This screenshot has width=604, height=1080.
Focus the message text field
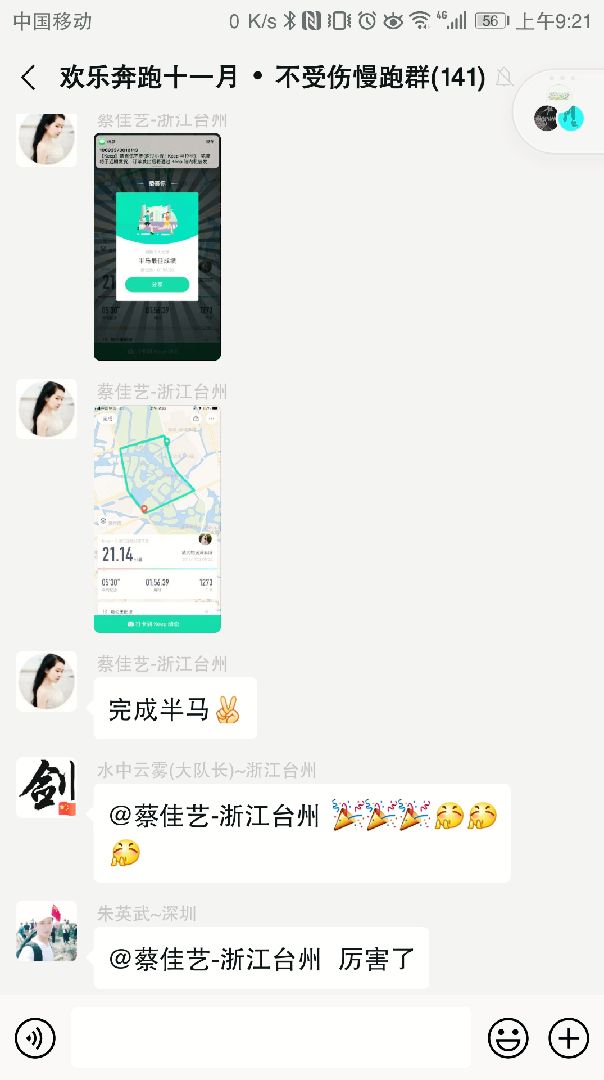271,1038
